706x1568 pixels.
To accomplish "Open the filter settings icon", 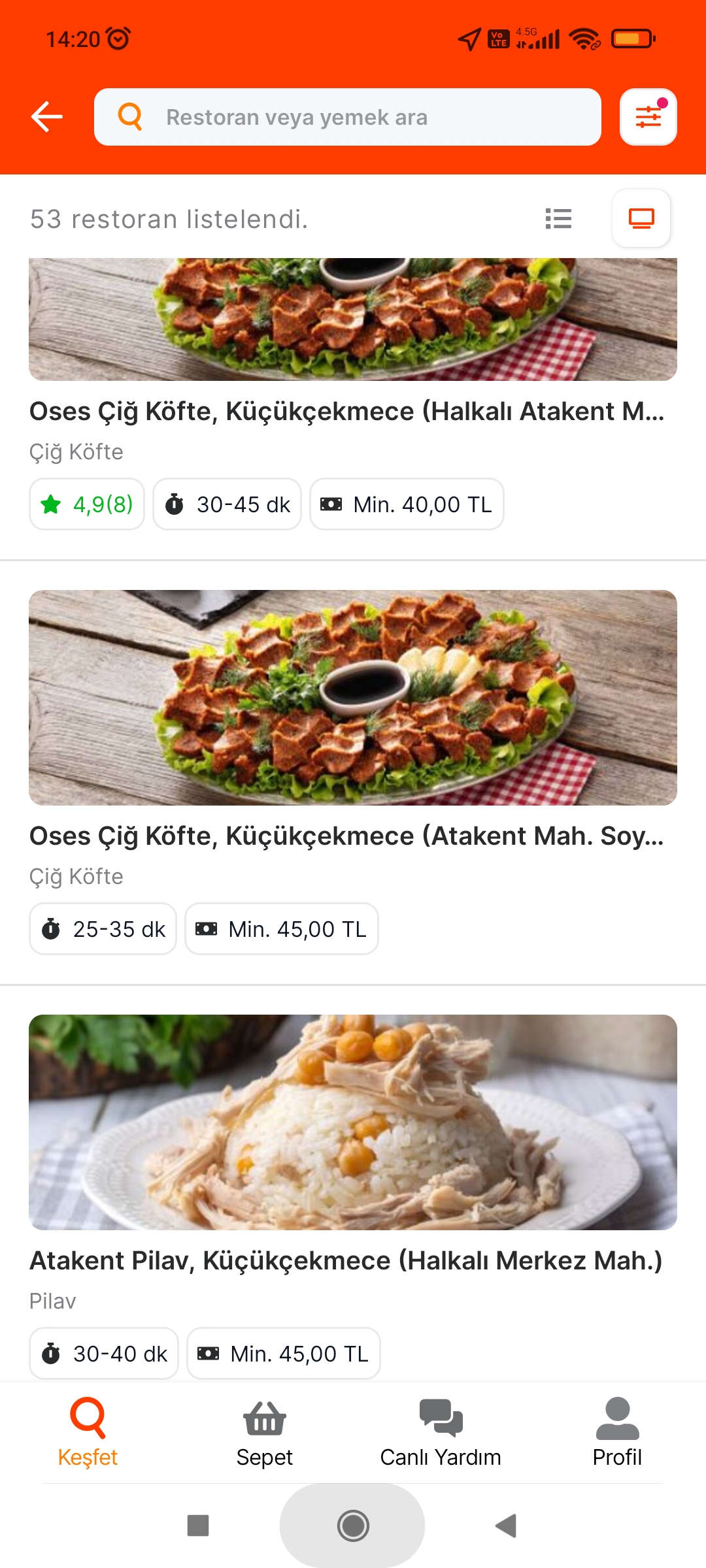I will pos(648,117).
